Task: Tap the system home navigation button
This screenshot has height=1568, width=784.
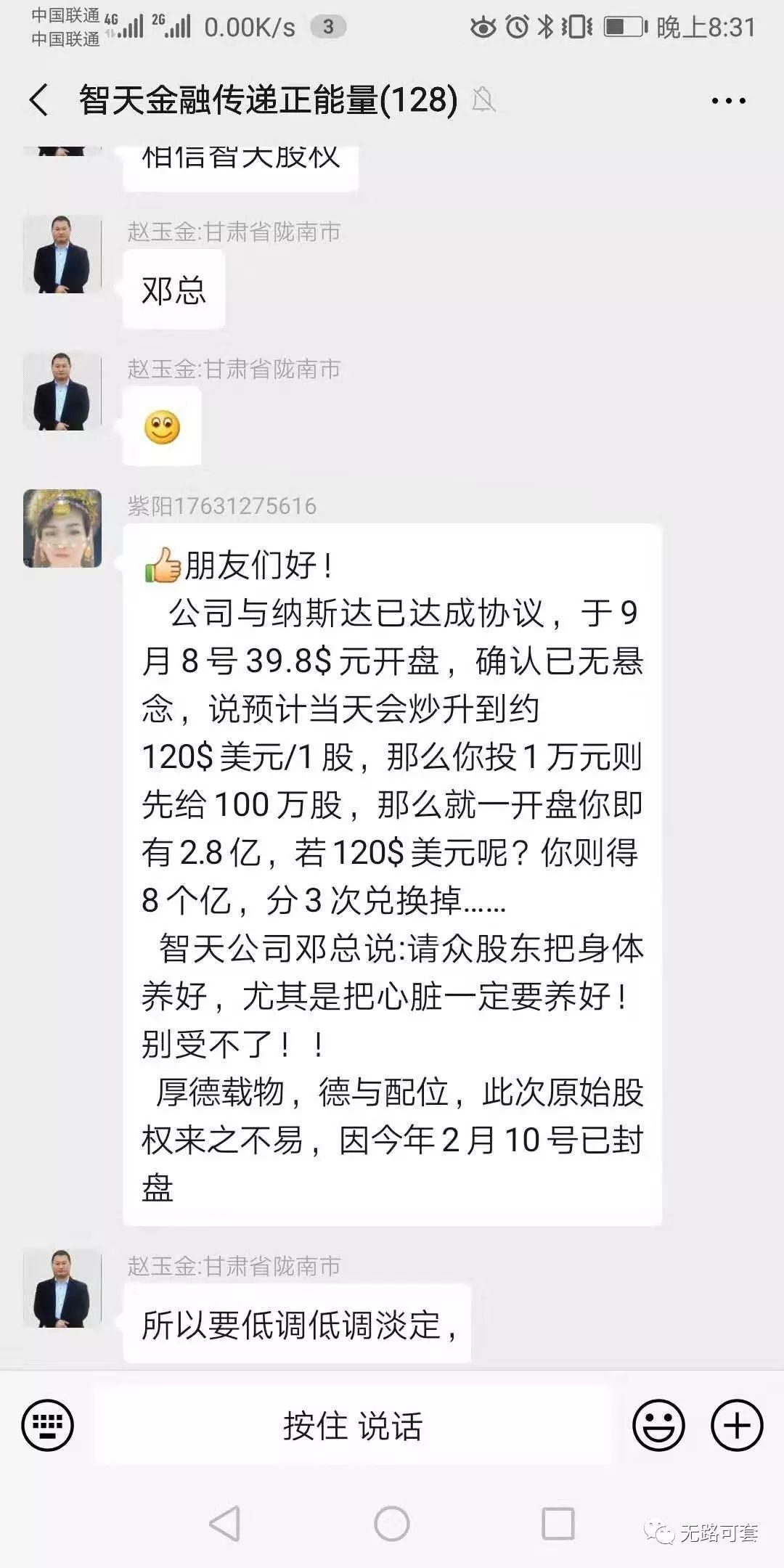Action: pos(392,1523)
